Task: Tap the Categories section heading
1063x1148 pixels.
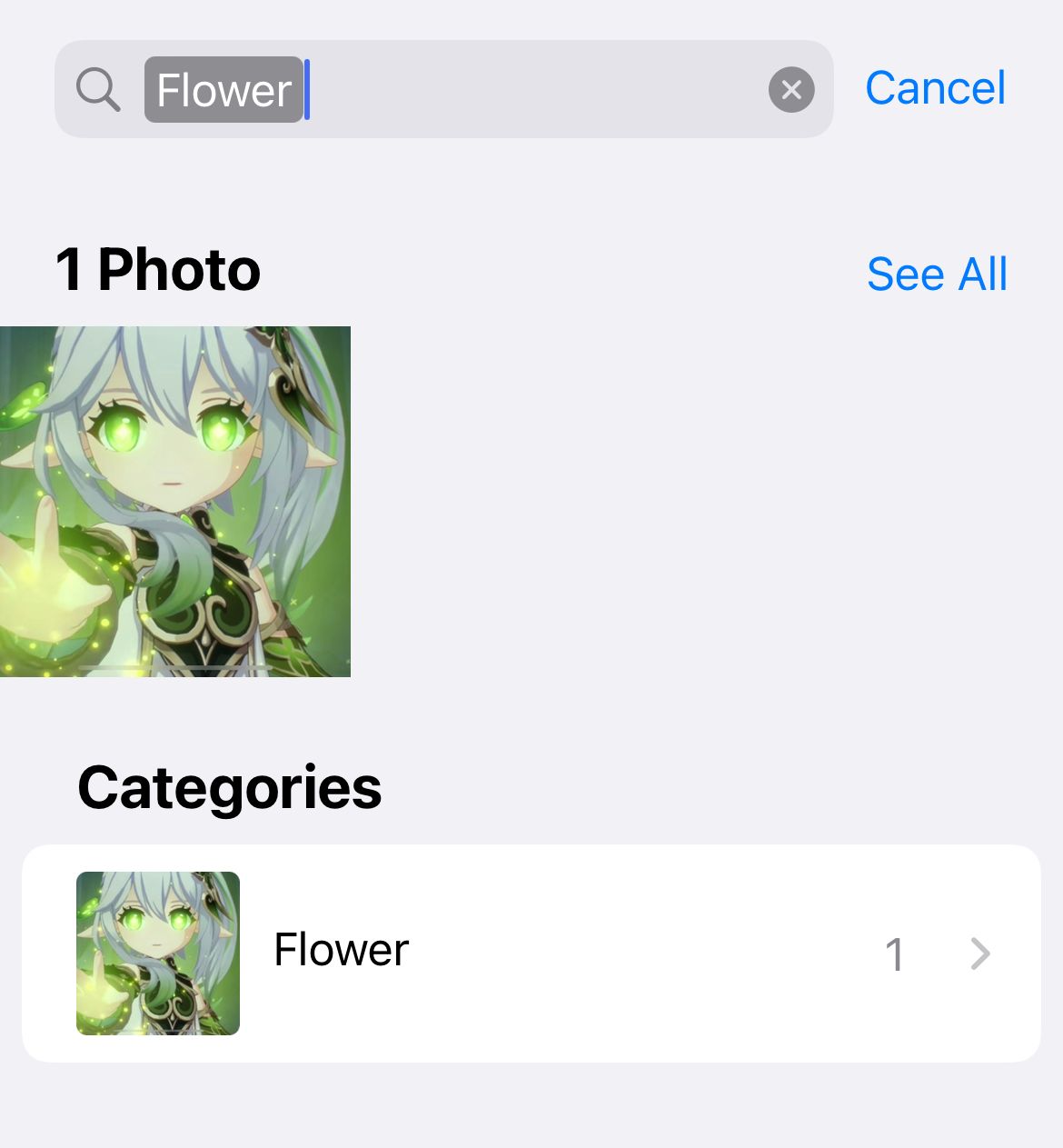Action: coord(230,787)
